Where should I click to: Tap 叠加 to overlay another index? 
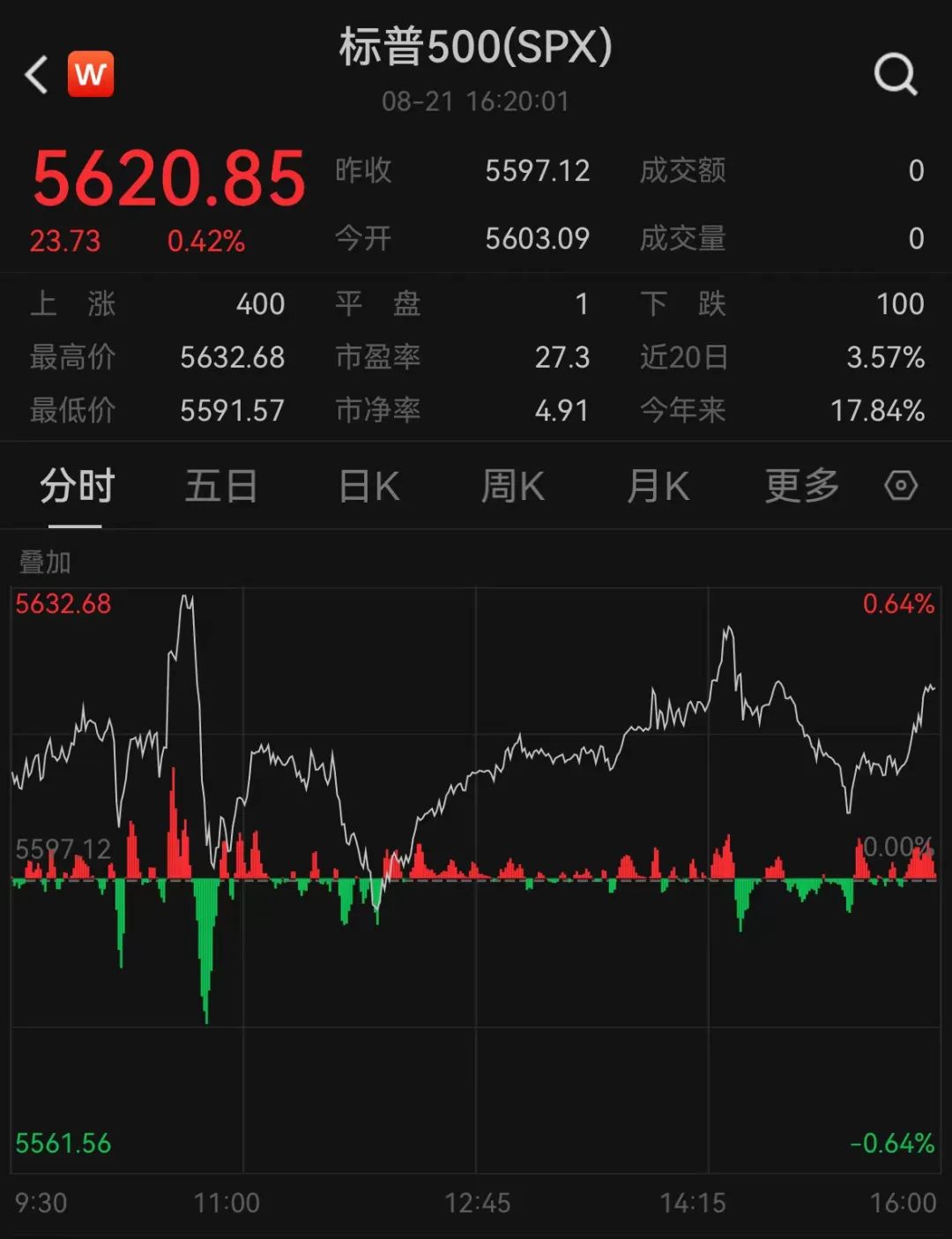tap(45, 562)
